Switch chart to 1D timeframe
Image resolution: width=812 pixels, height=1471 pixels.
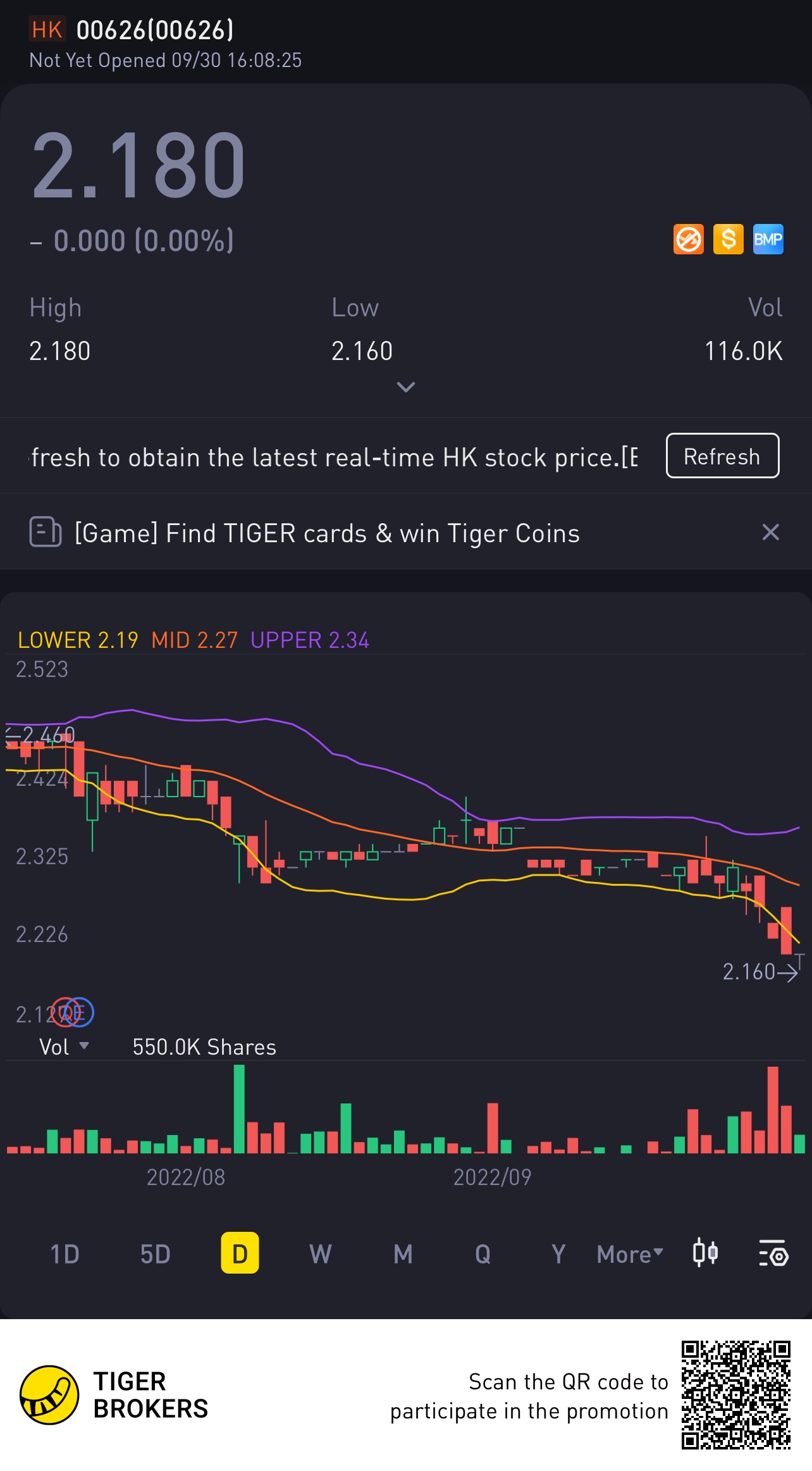65,1254
